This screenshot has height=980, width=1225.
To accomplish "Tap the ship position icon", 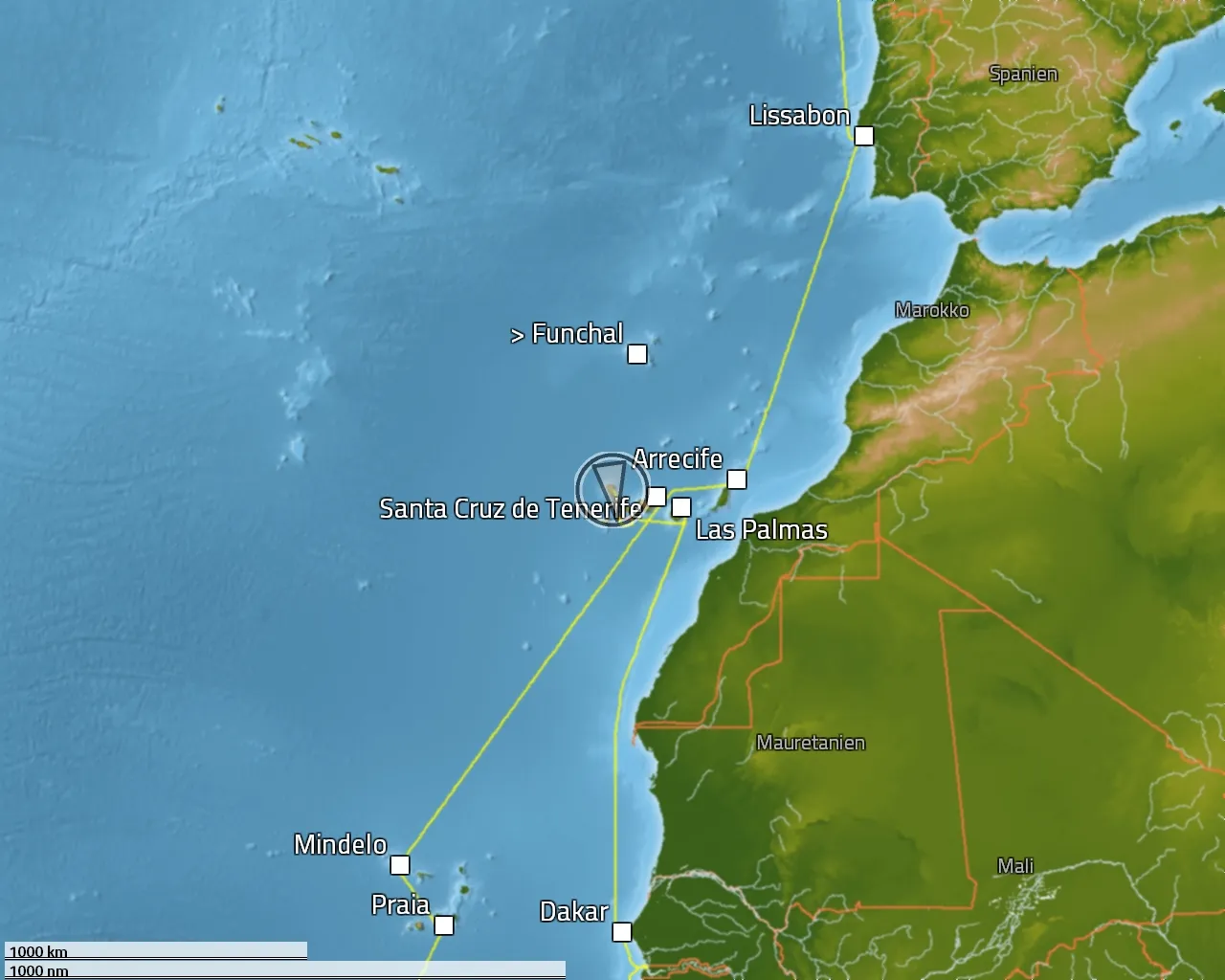I will click(x=611, y=488).
